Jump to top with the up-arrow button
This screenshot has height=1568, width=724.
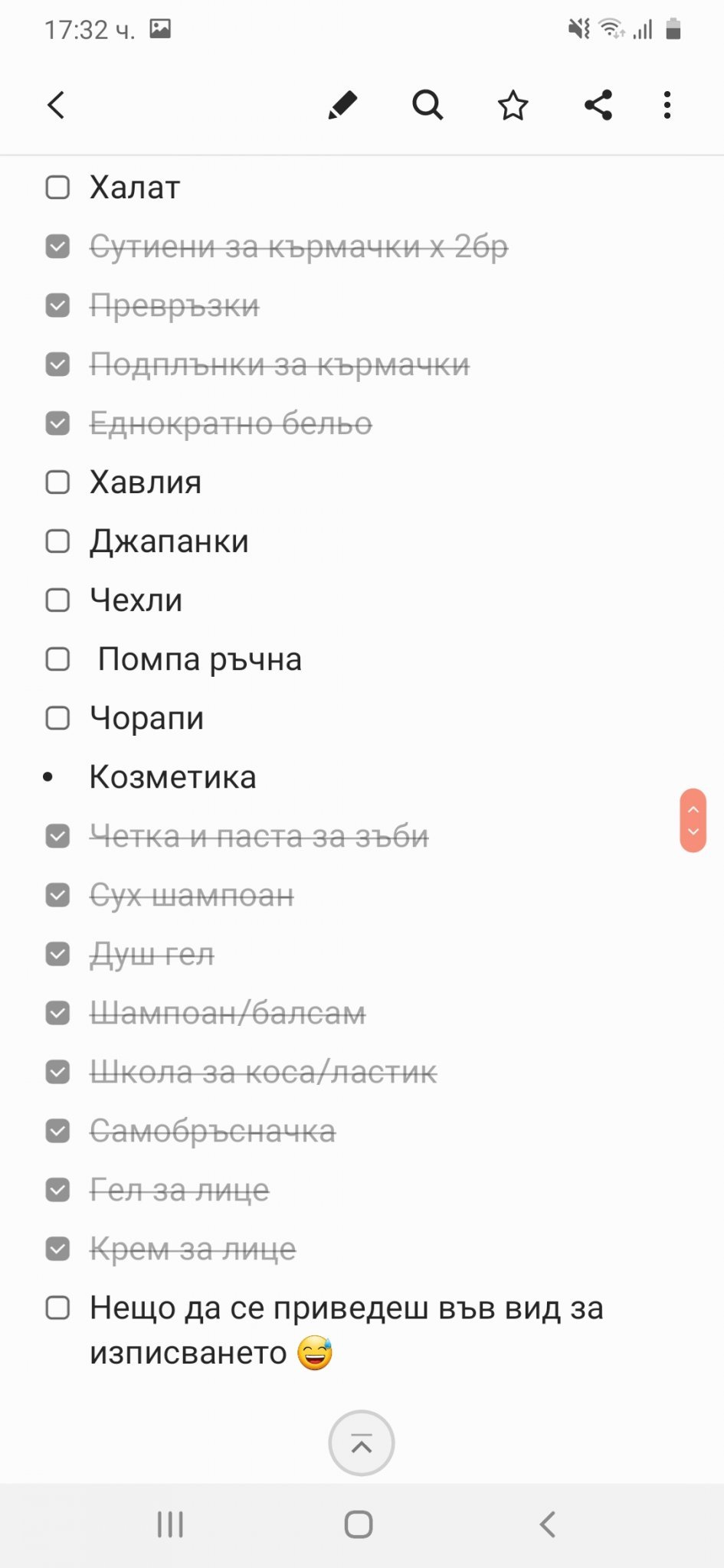pyautogui.click(x=362, y=1443)
